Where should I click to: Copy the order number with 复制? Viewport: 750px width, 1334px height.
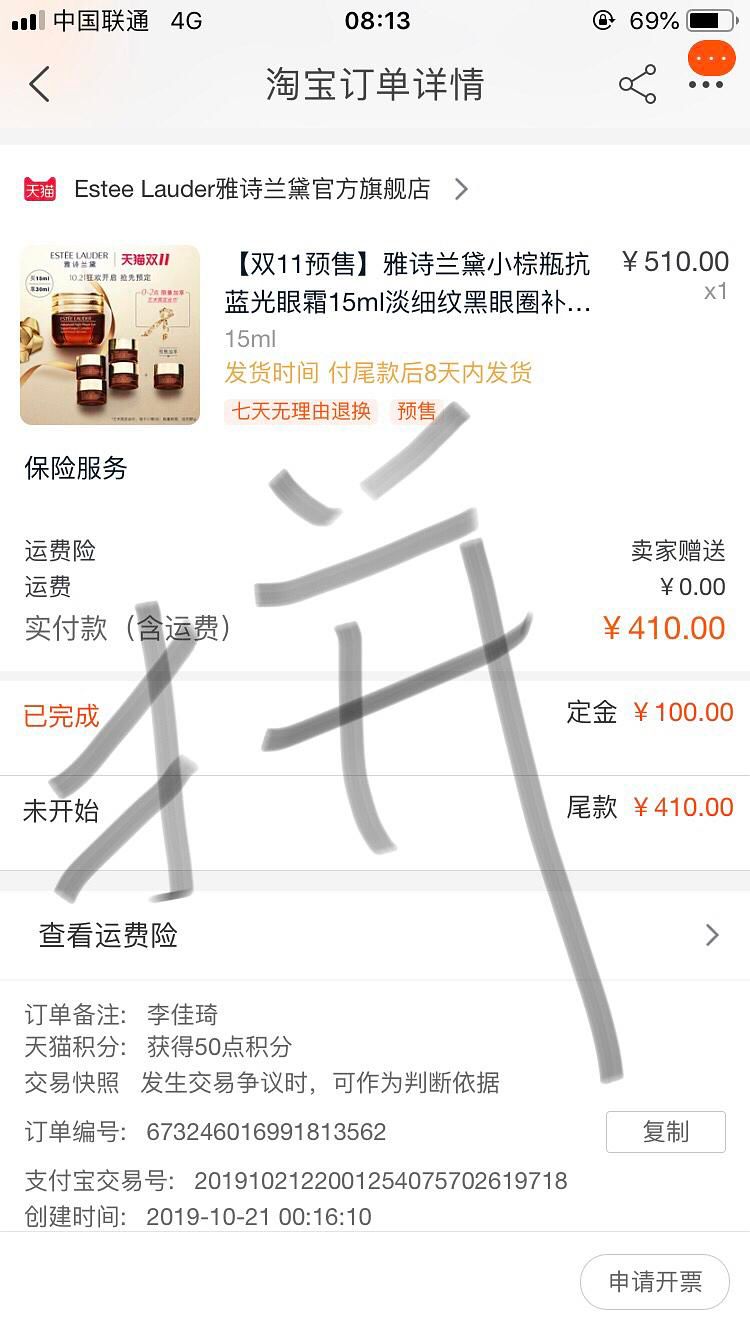(665, 1132)
